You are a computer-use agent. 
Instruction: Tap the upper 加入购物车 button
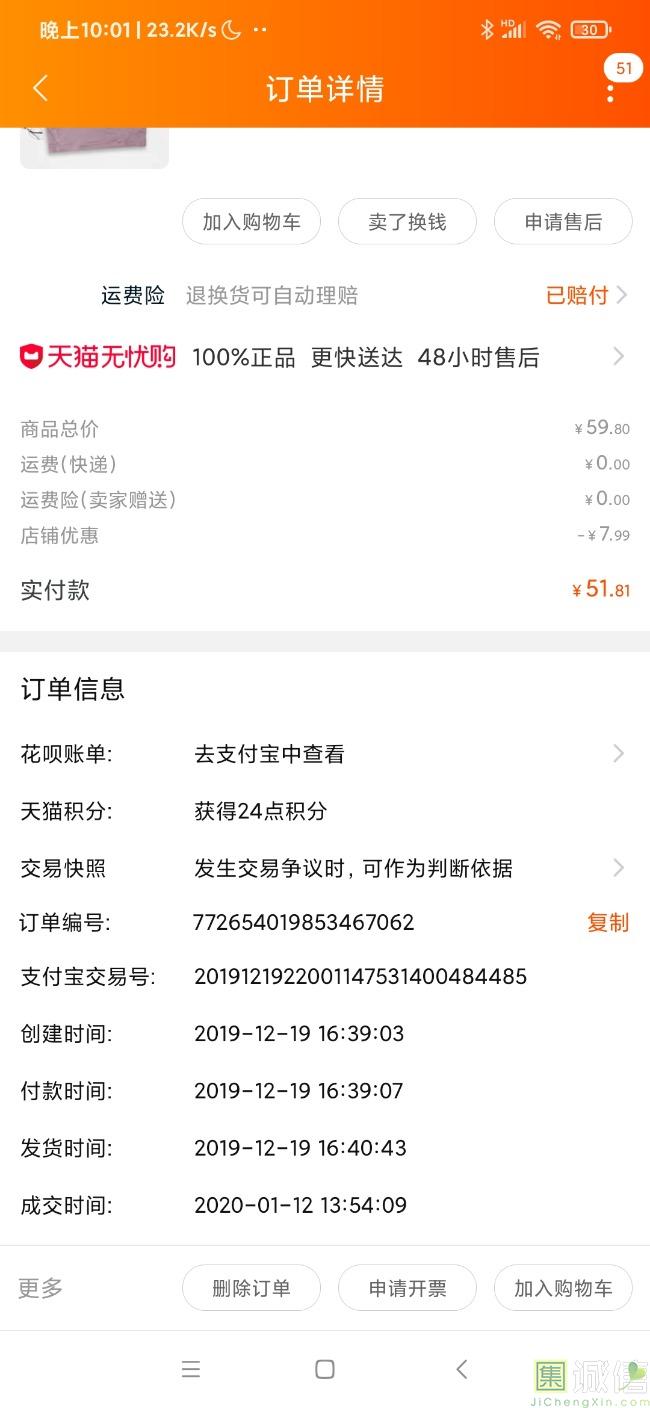pos(251,222)
